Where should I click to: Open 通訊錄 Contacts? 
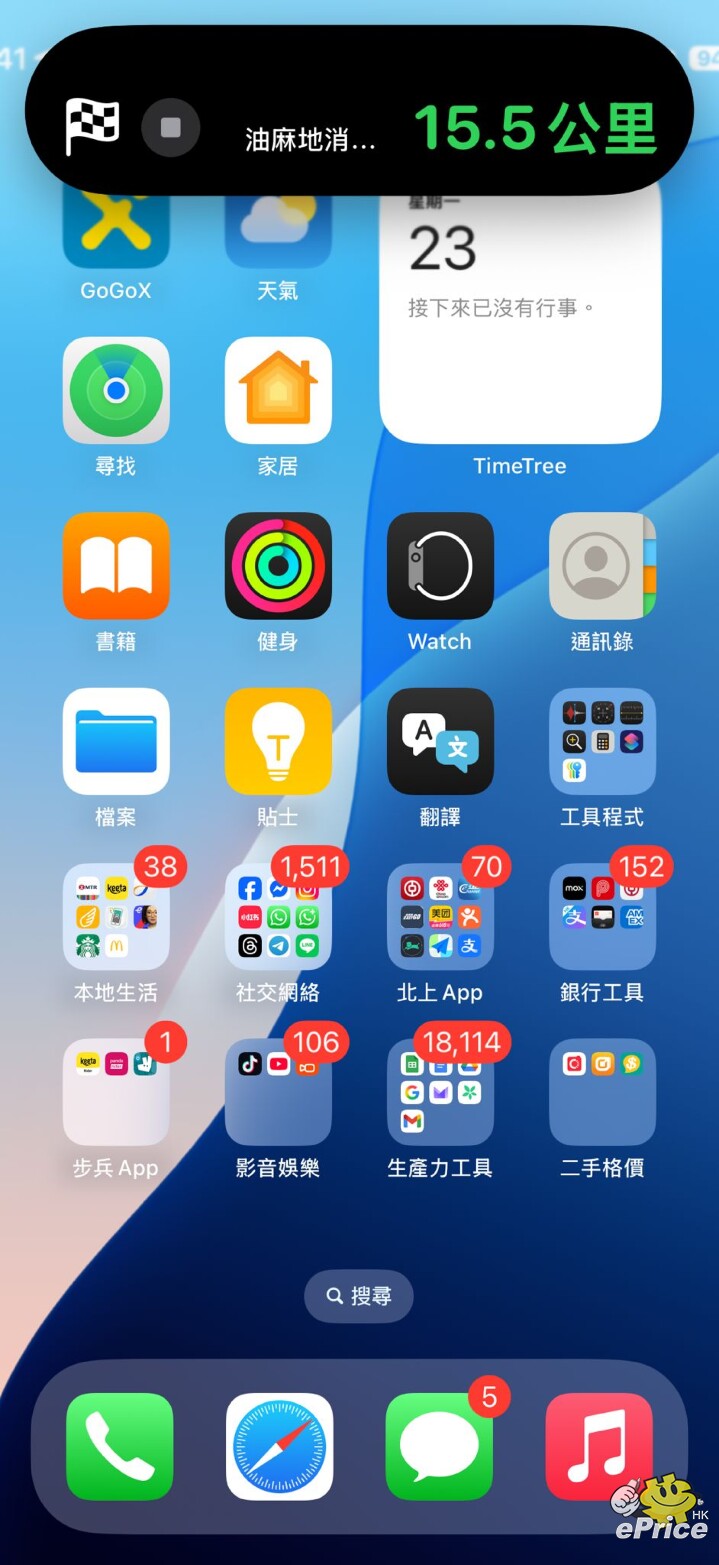tap(602, 566)
